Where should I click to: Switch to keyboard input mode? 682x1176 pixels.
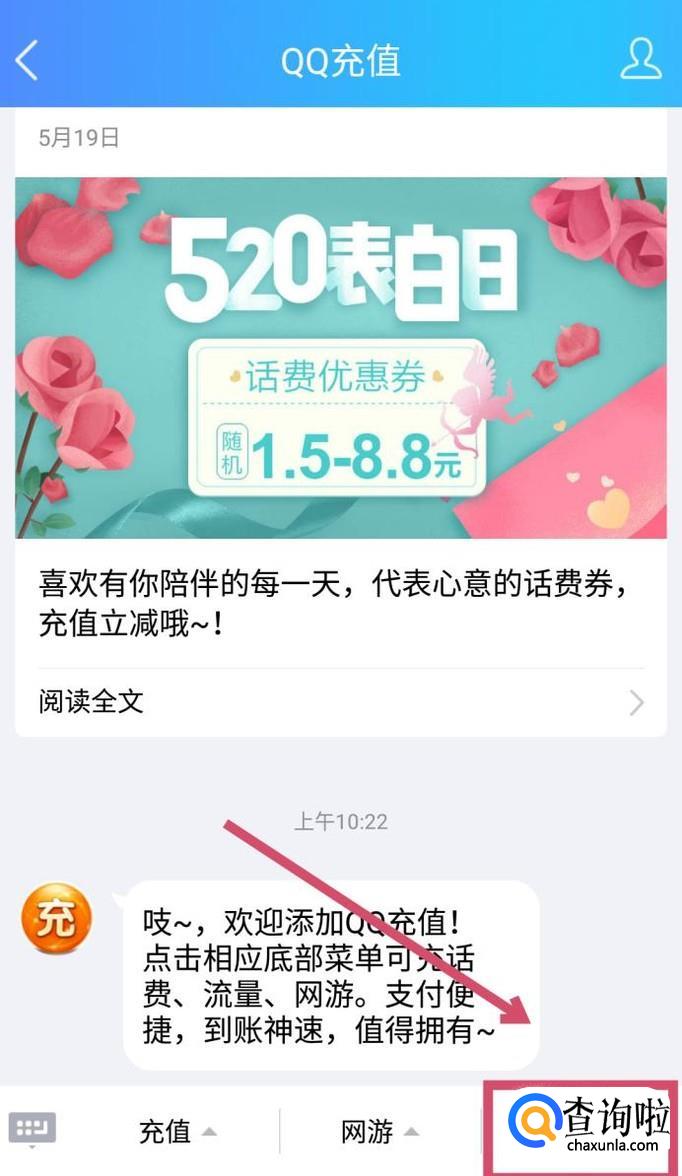point(32,1130)
